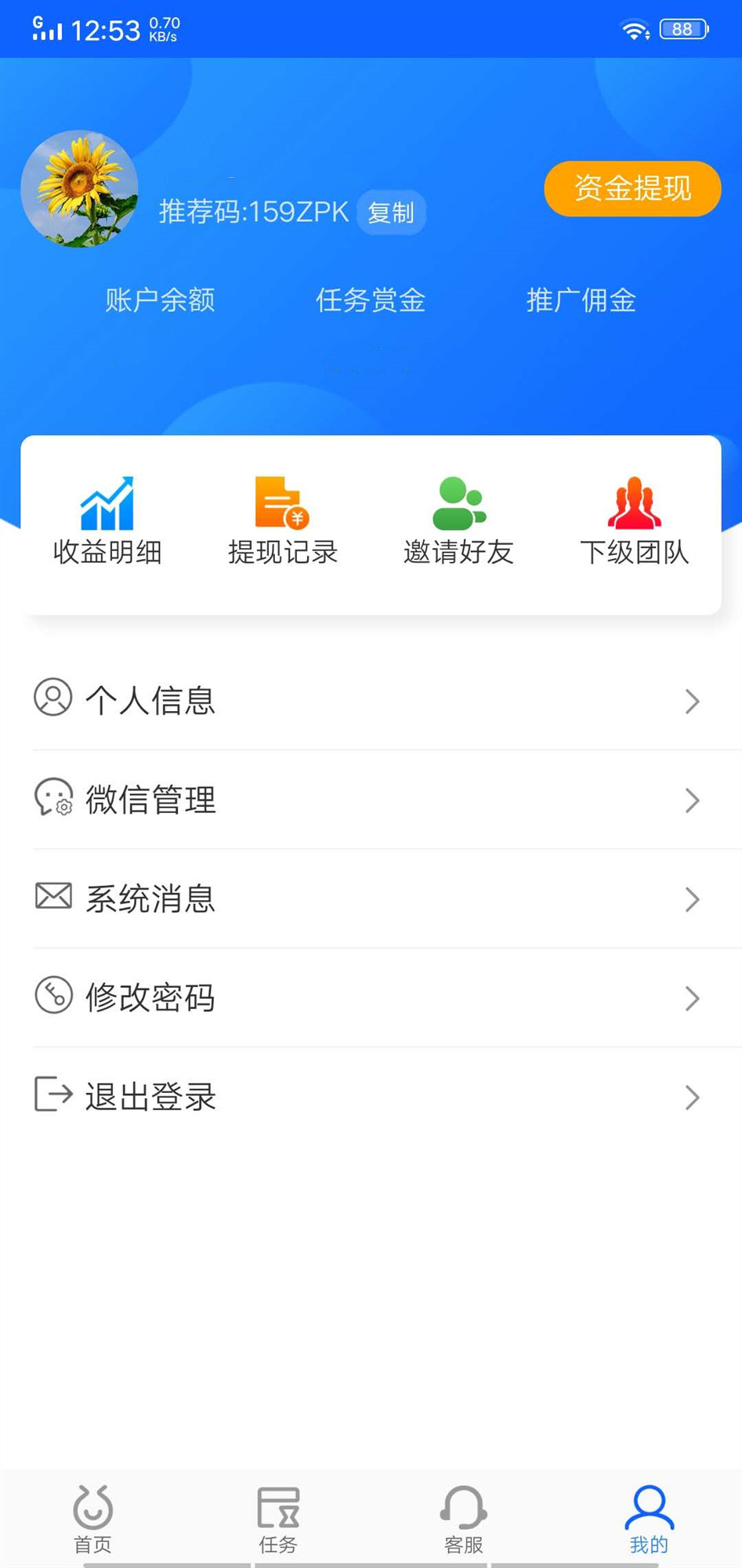Tap the 邀请好友 invite friends icon
742x1568 pixels.
458,502
